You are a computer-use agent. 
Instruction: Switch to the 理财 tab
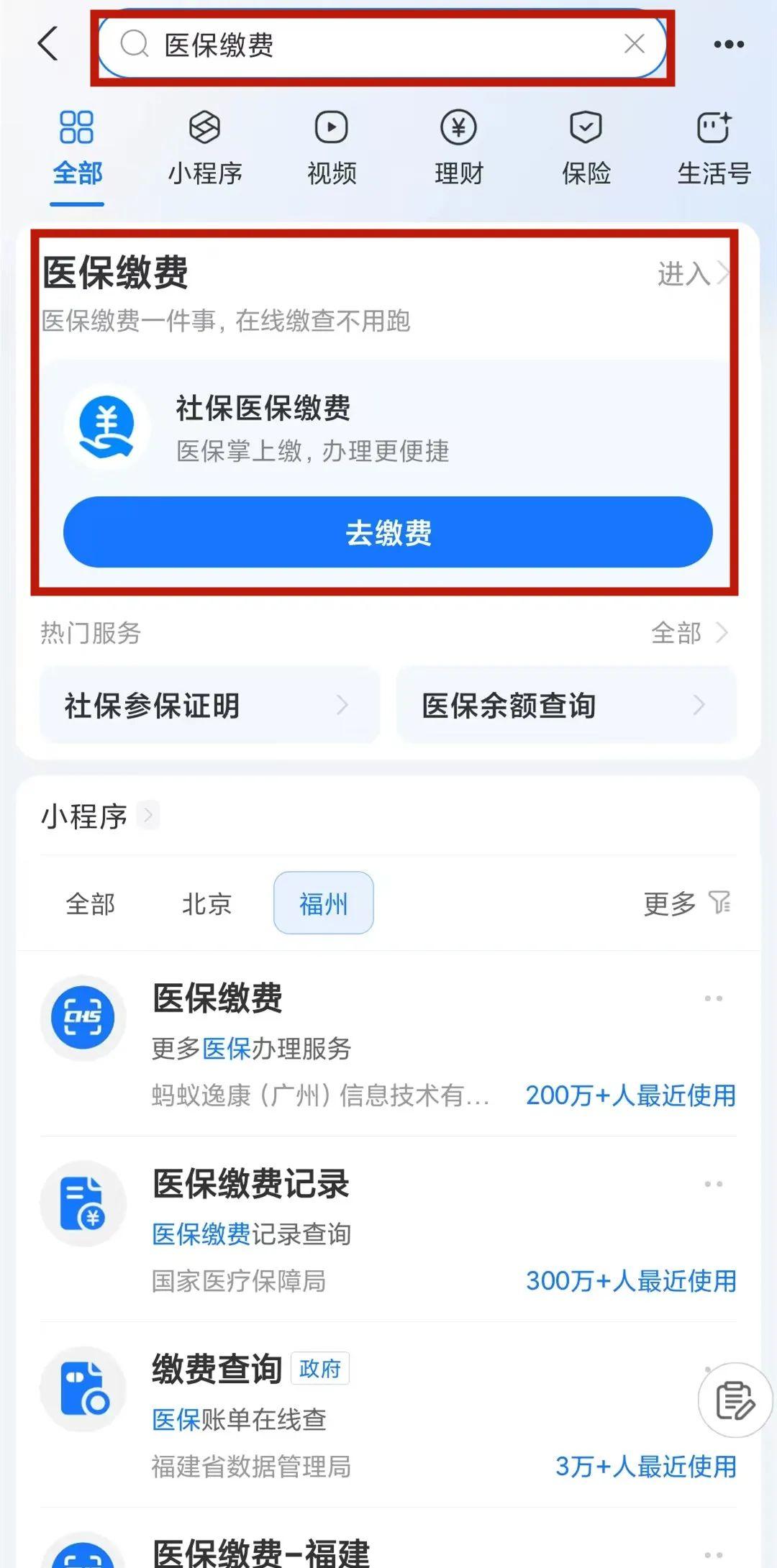tap(458, 149)
